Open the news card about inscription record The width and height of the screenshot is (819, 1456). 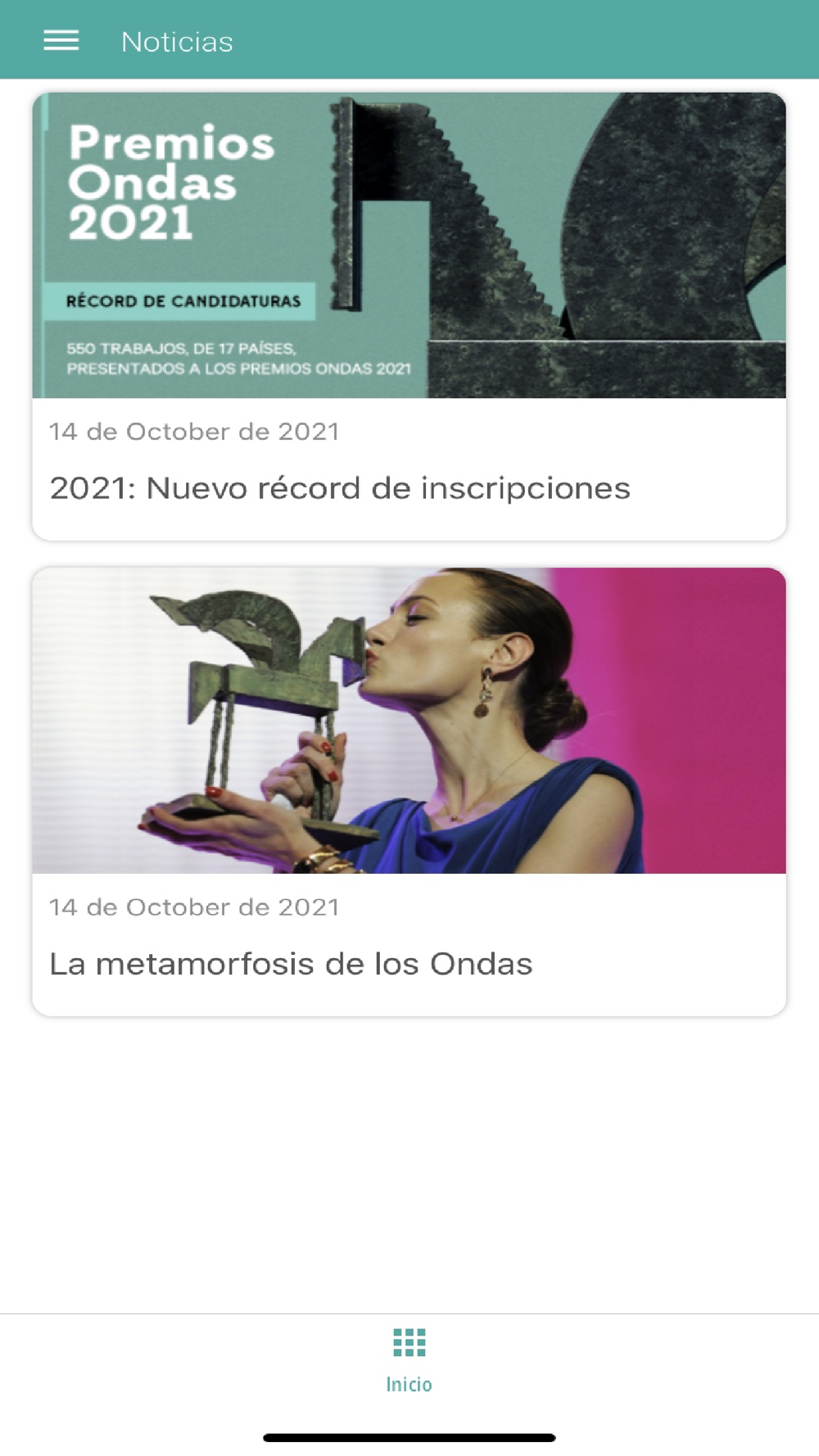coord(409,317)
